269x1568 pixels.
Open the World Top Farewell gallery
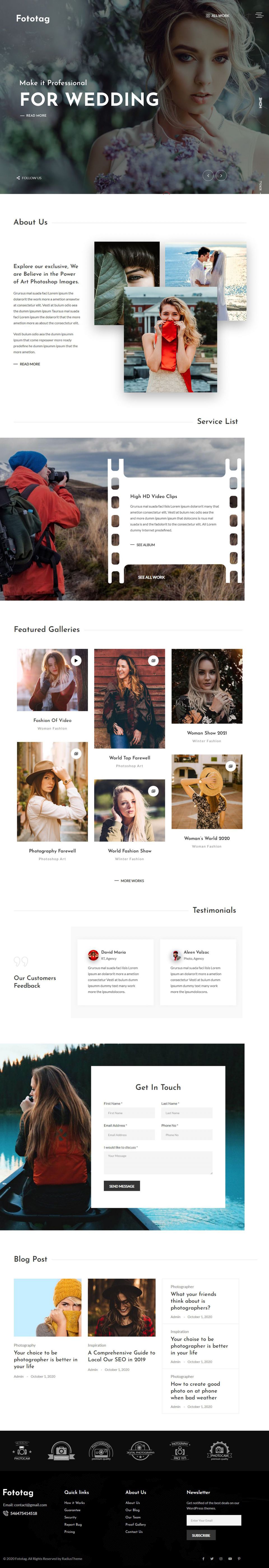pos(130,758)
